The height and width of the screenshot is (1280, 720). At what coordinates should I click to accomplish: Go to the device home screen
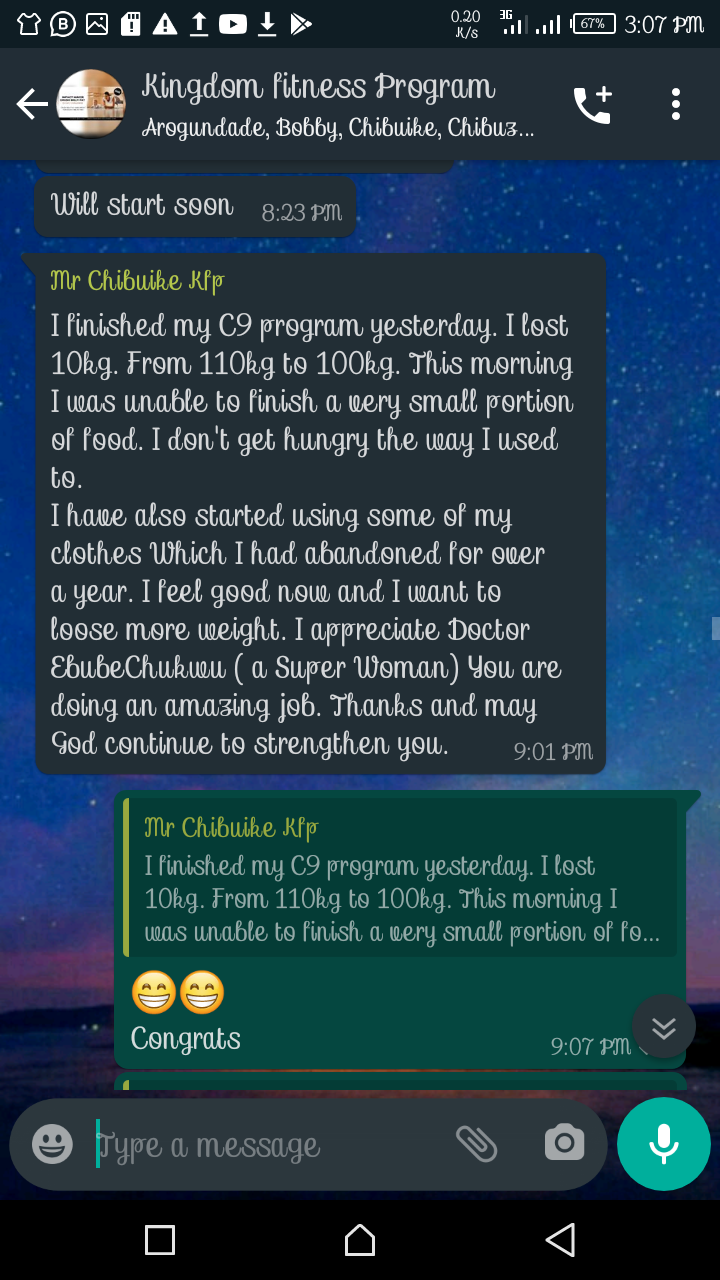tap(360, 1241)
